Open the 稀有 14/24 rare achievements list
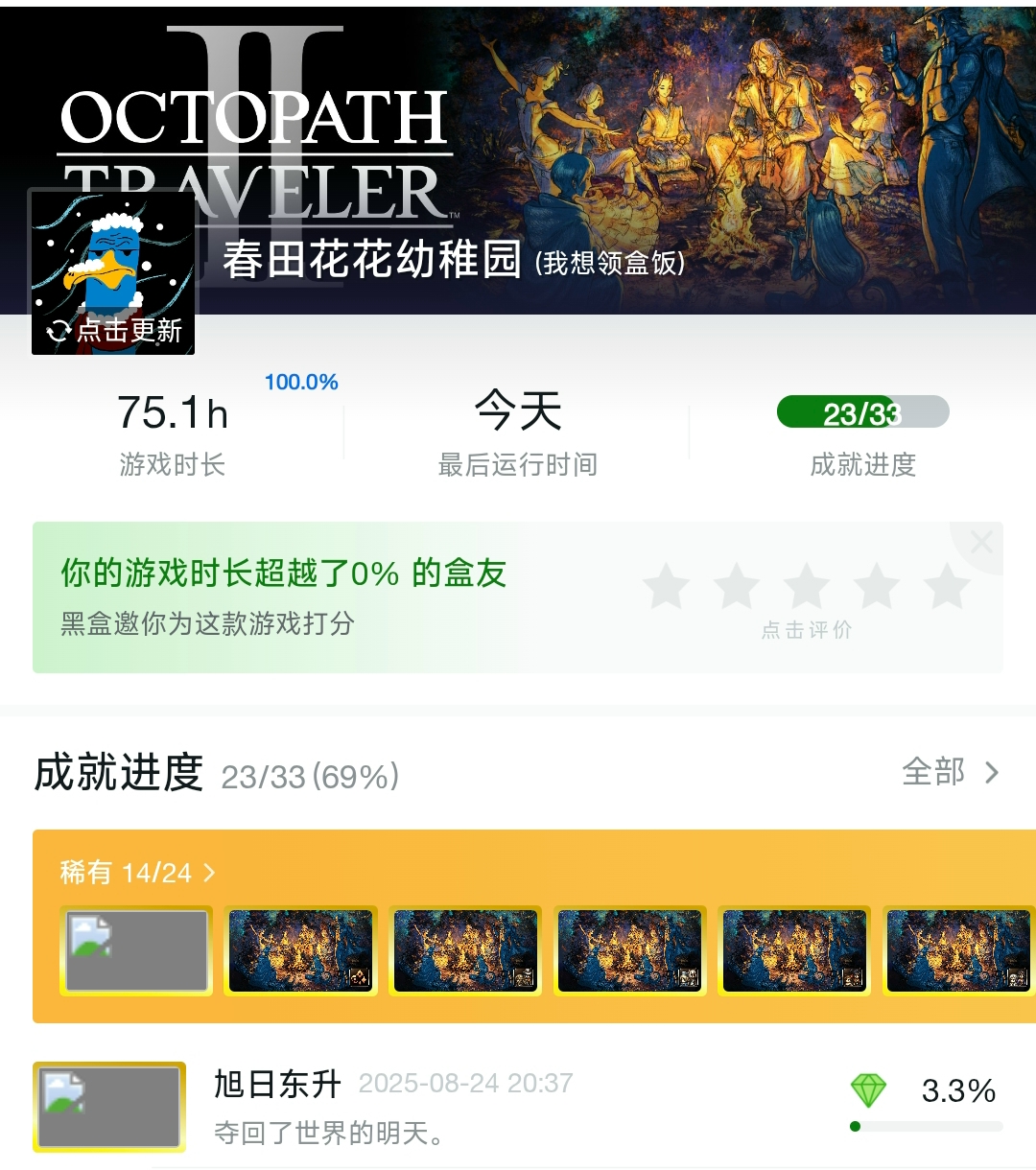 tap(137, 873)
